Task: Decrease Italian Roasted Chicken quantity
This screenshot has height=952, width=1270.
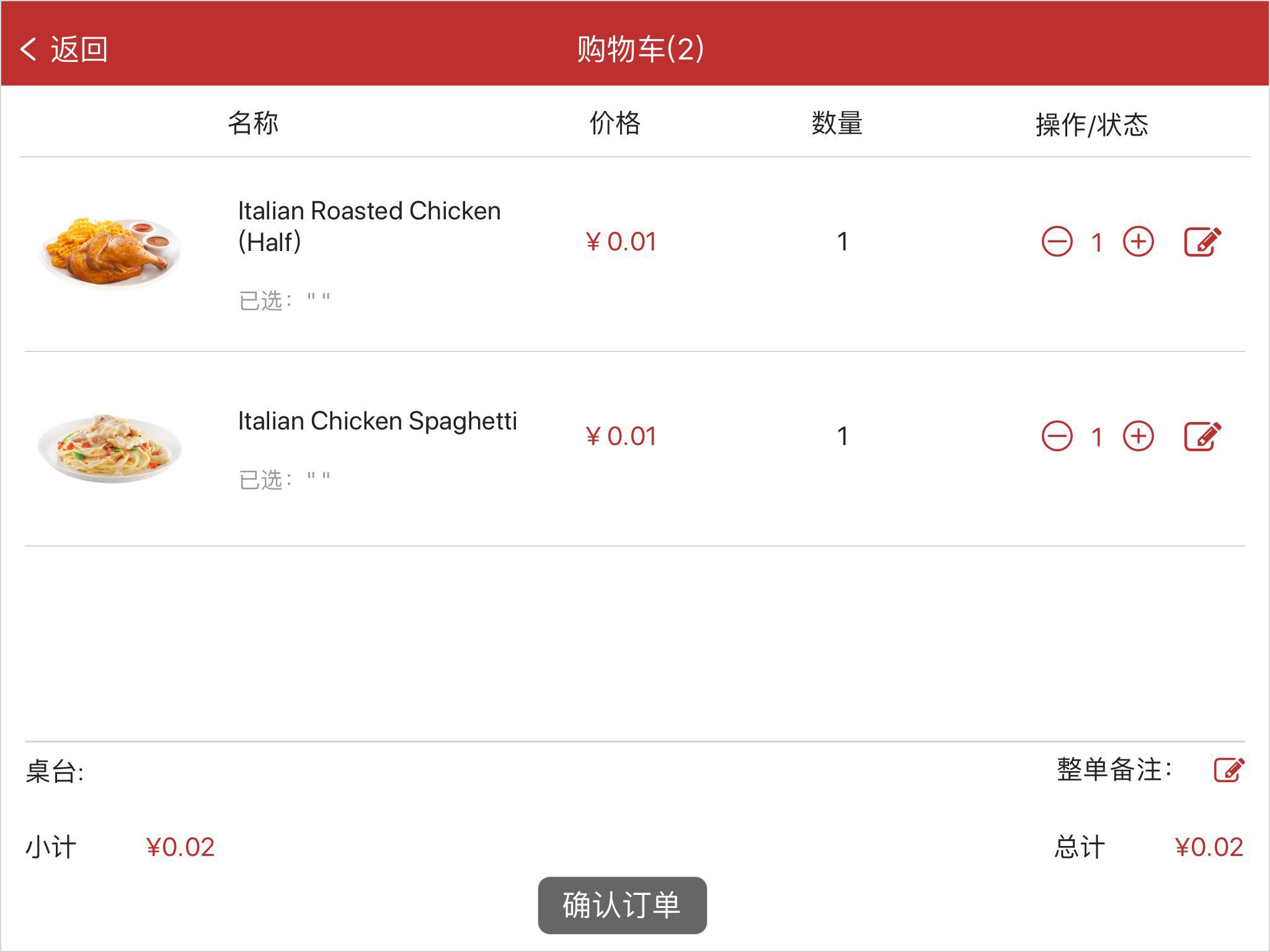Action: pos(1057,242)
